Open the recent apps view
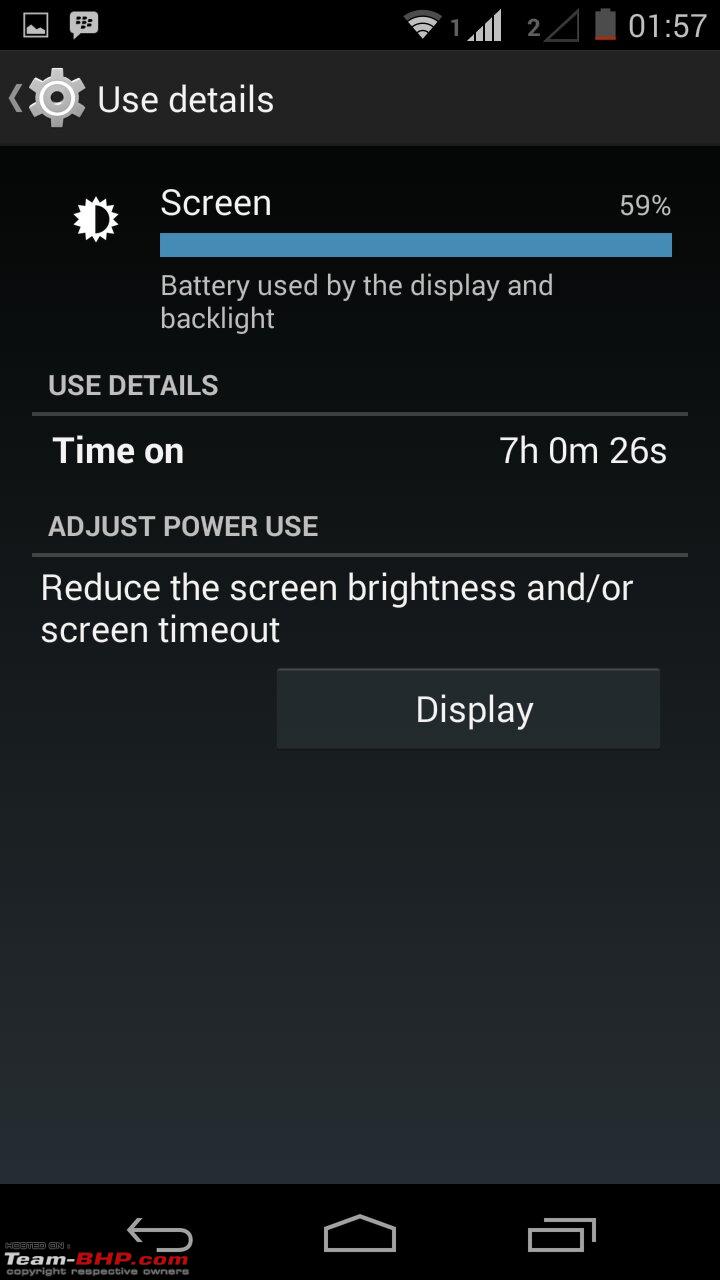This screenshot has height=1280, width=720. [x=562, y=1234]
